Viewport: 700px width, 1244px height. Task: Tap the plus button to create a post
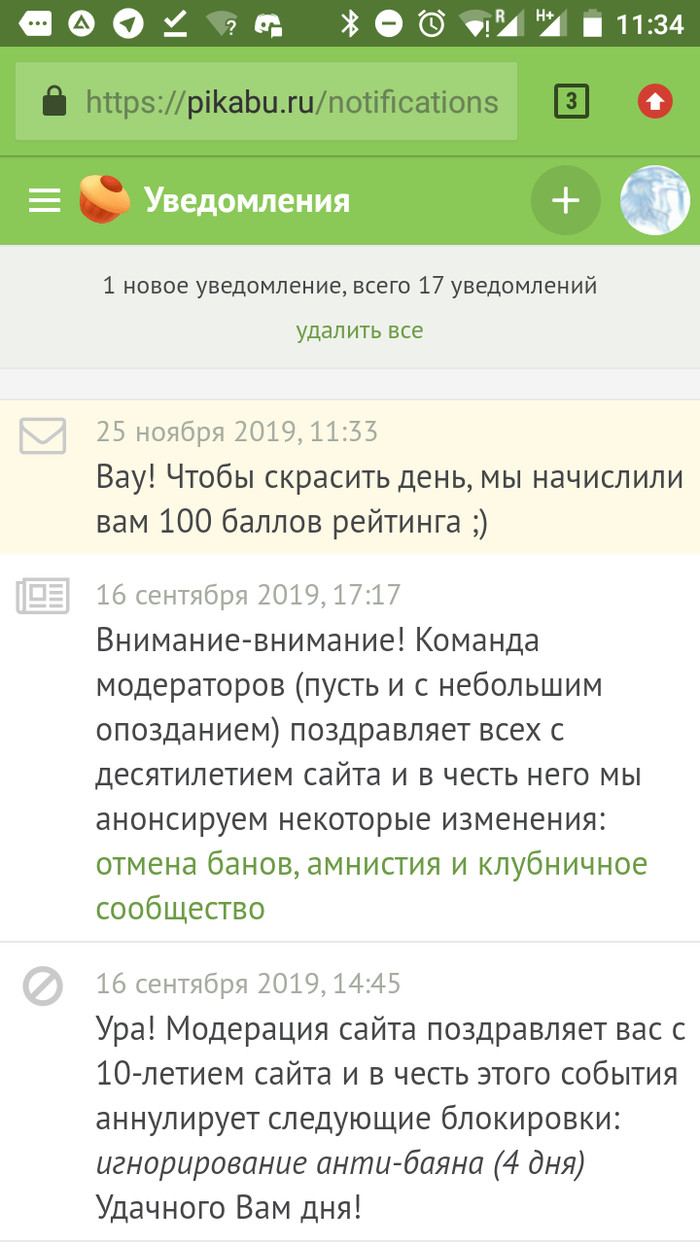tap(566, 201)
